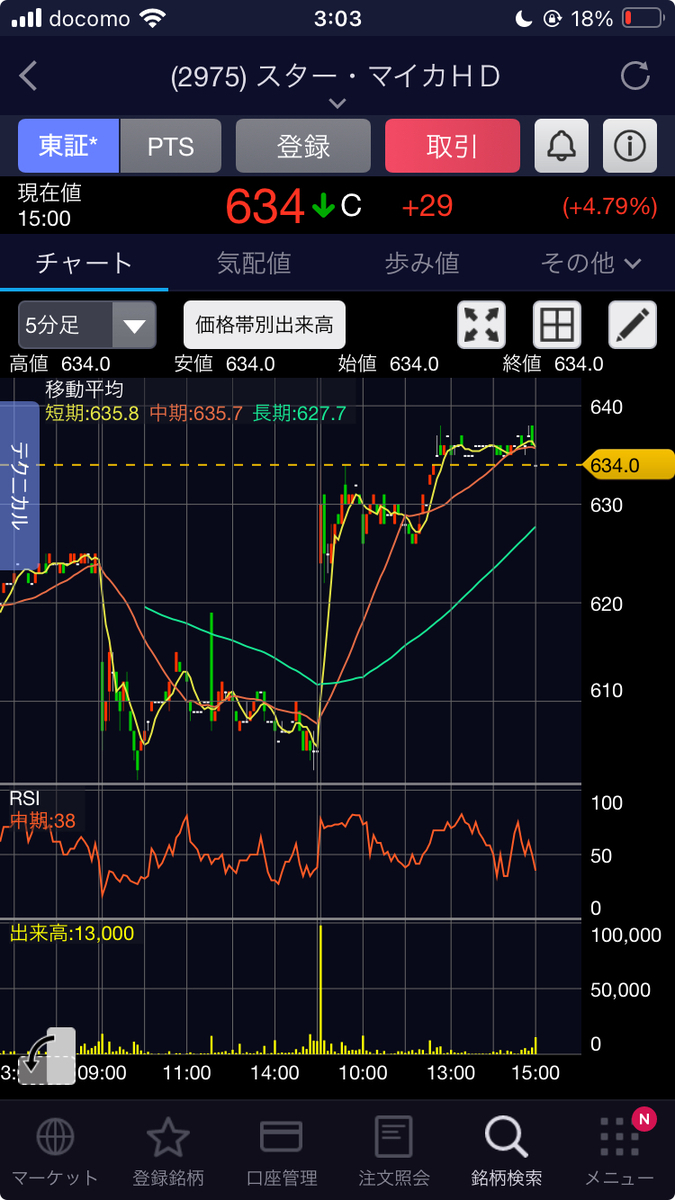Viewport: 675px width, 1200px height.
Task: Toggle 価格帯別出来高 display
Action: tap(264, 325)
